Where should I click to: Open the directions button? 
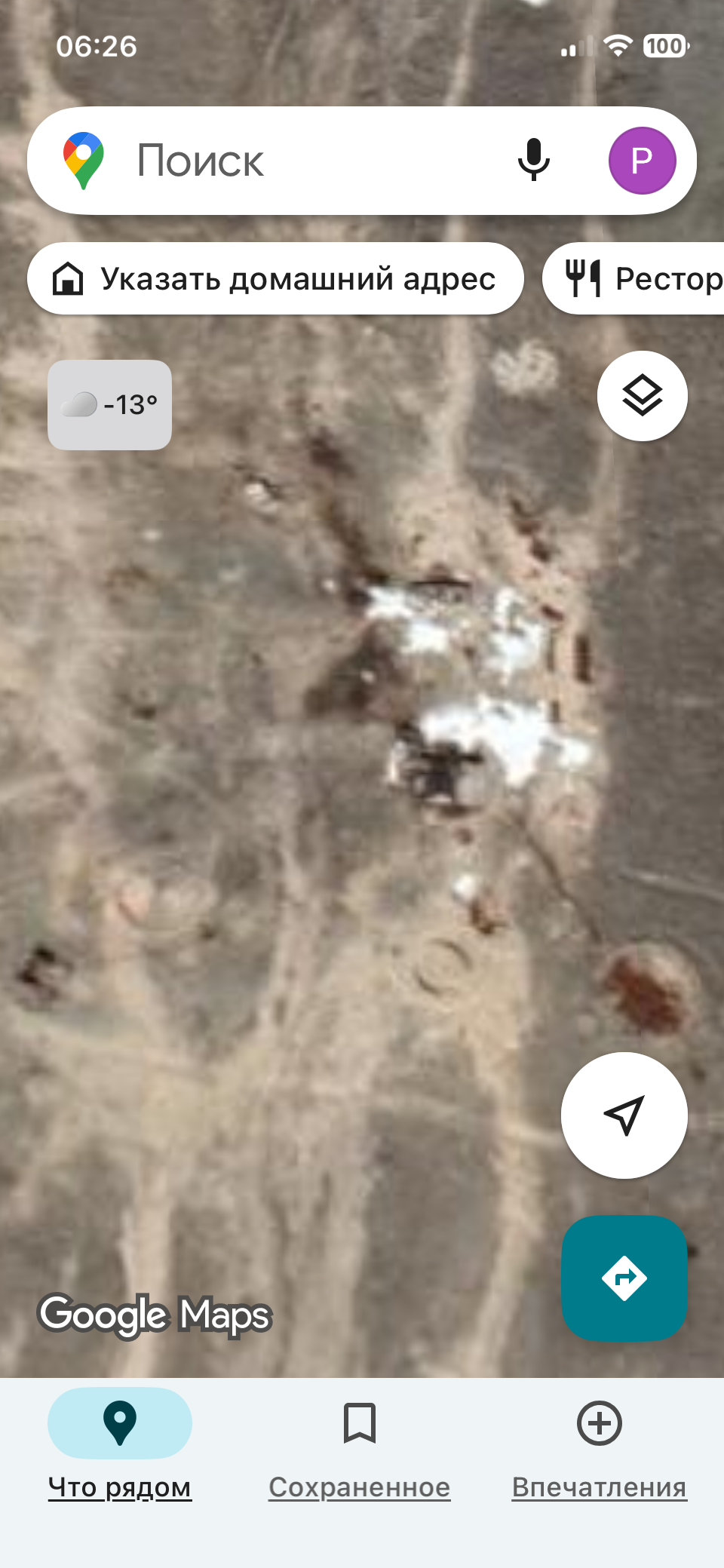coord(624,1278)
